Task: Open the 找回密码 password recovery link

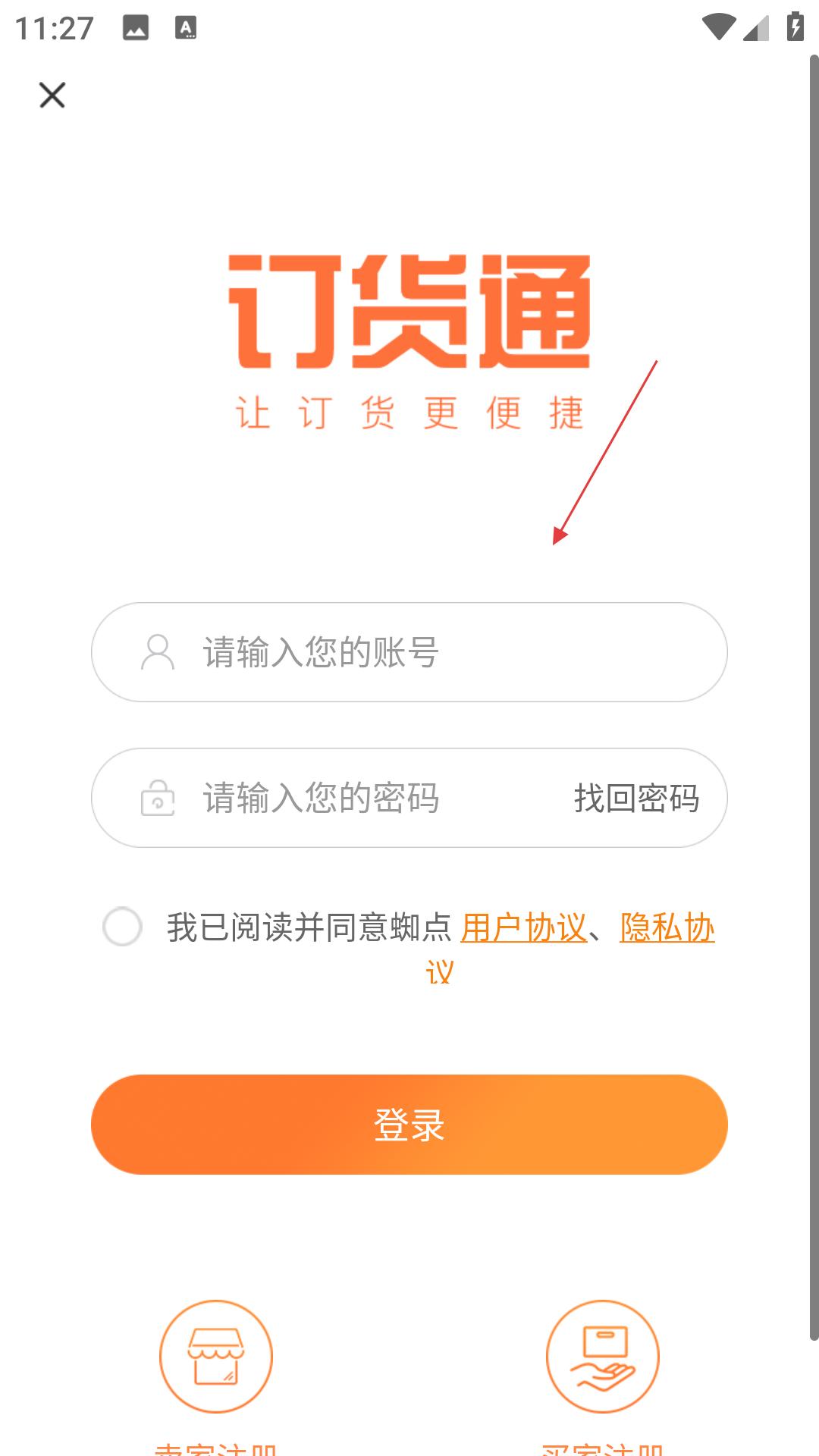Action: click(637, 797)
